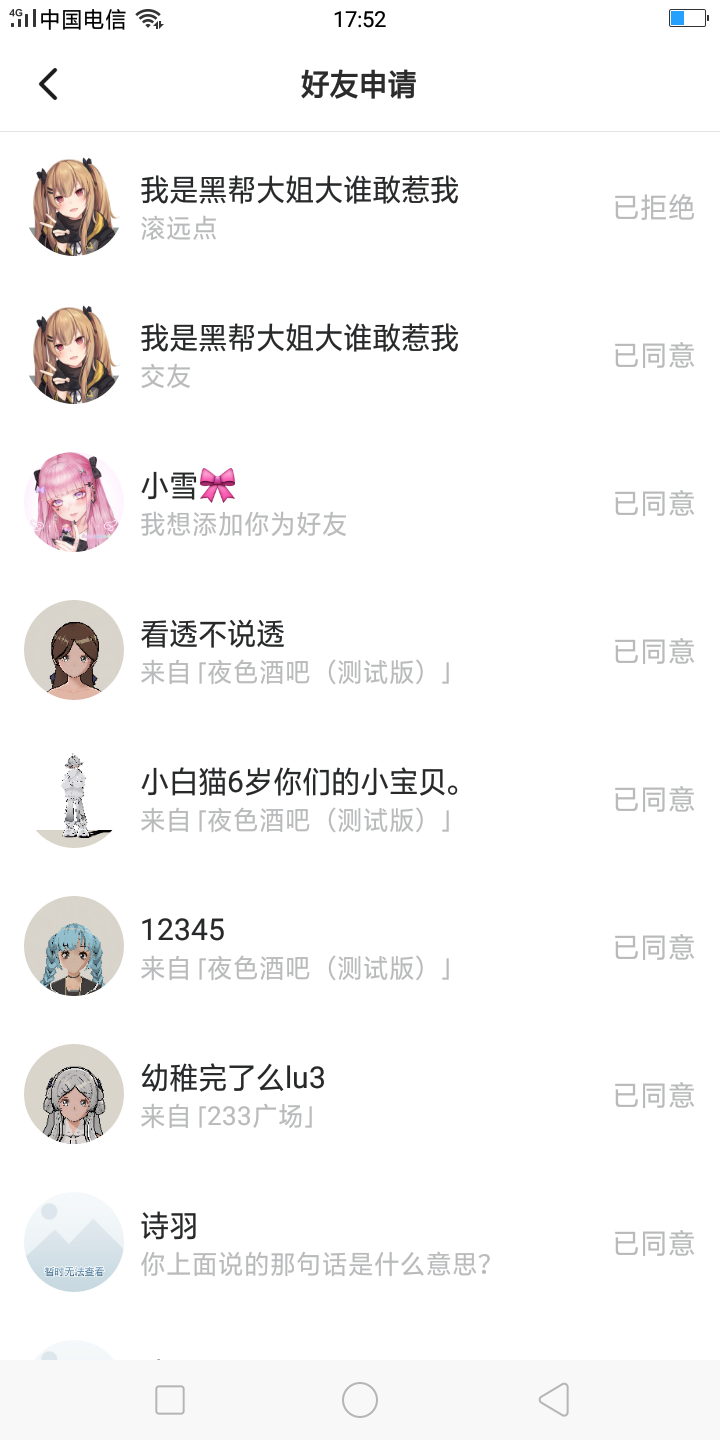Tap the system home button
Viewport: 720px width, 1440px height.
point(360,1400)
